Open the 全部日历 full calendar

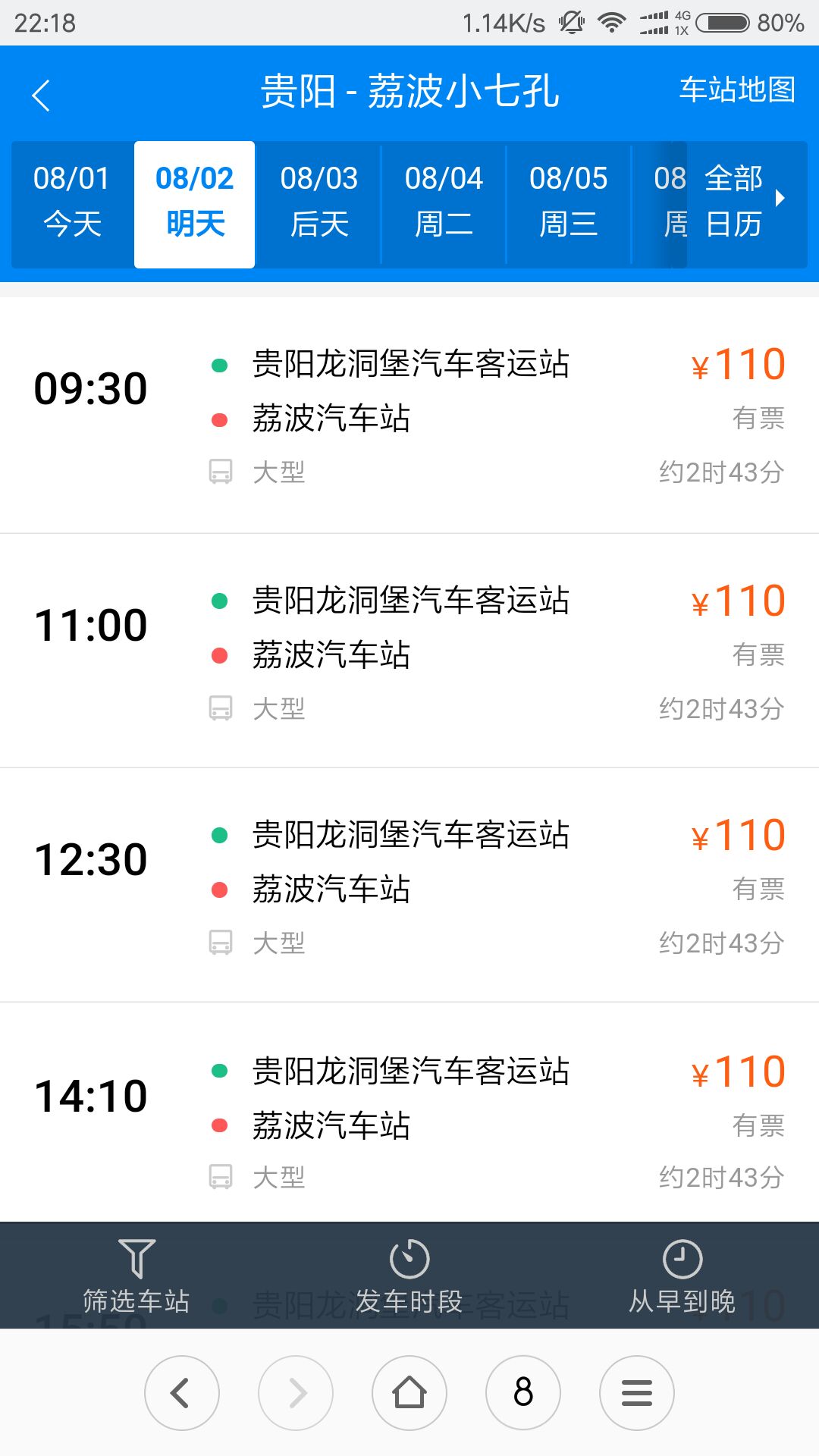[x=743, y=202]
